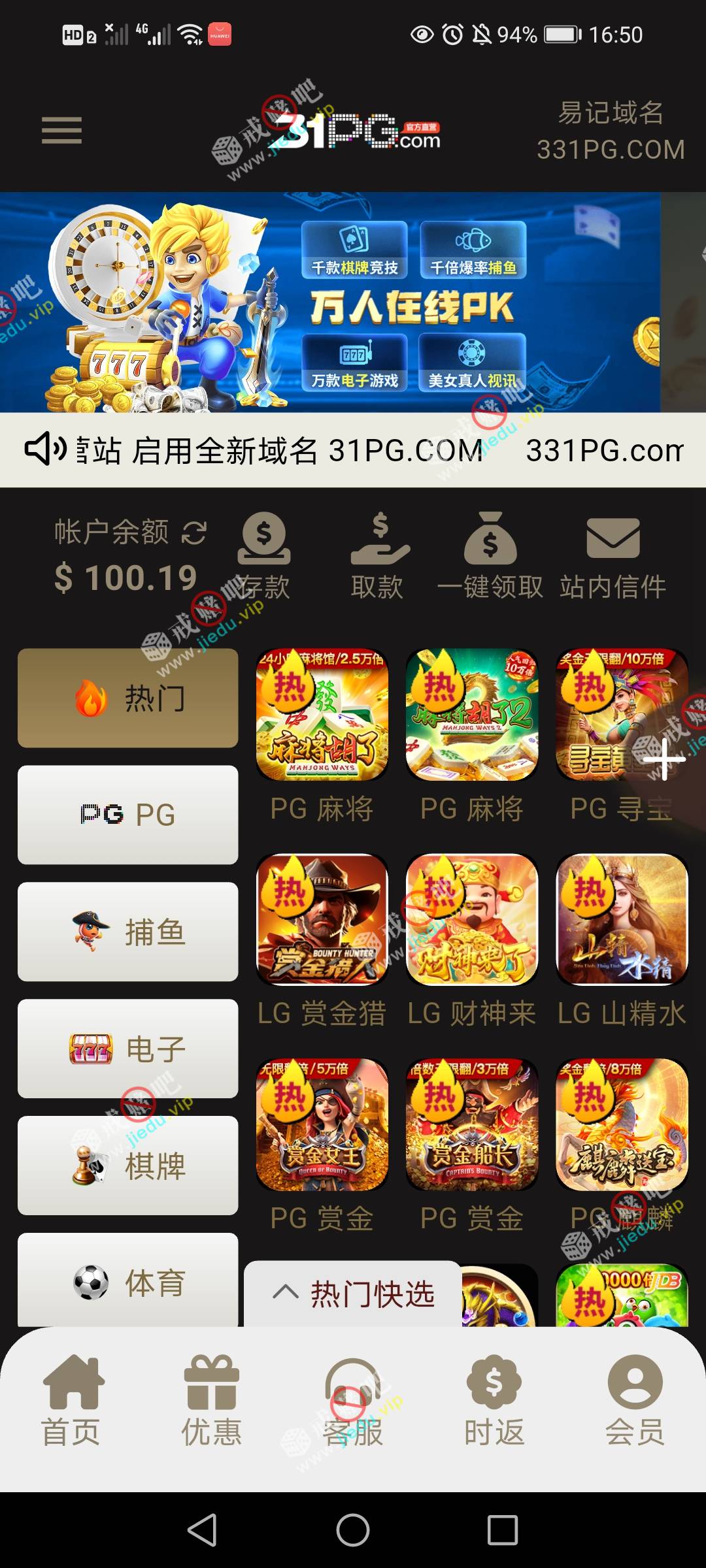Refresh the account balance

[x=194, y=532]
